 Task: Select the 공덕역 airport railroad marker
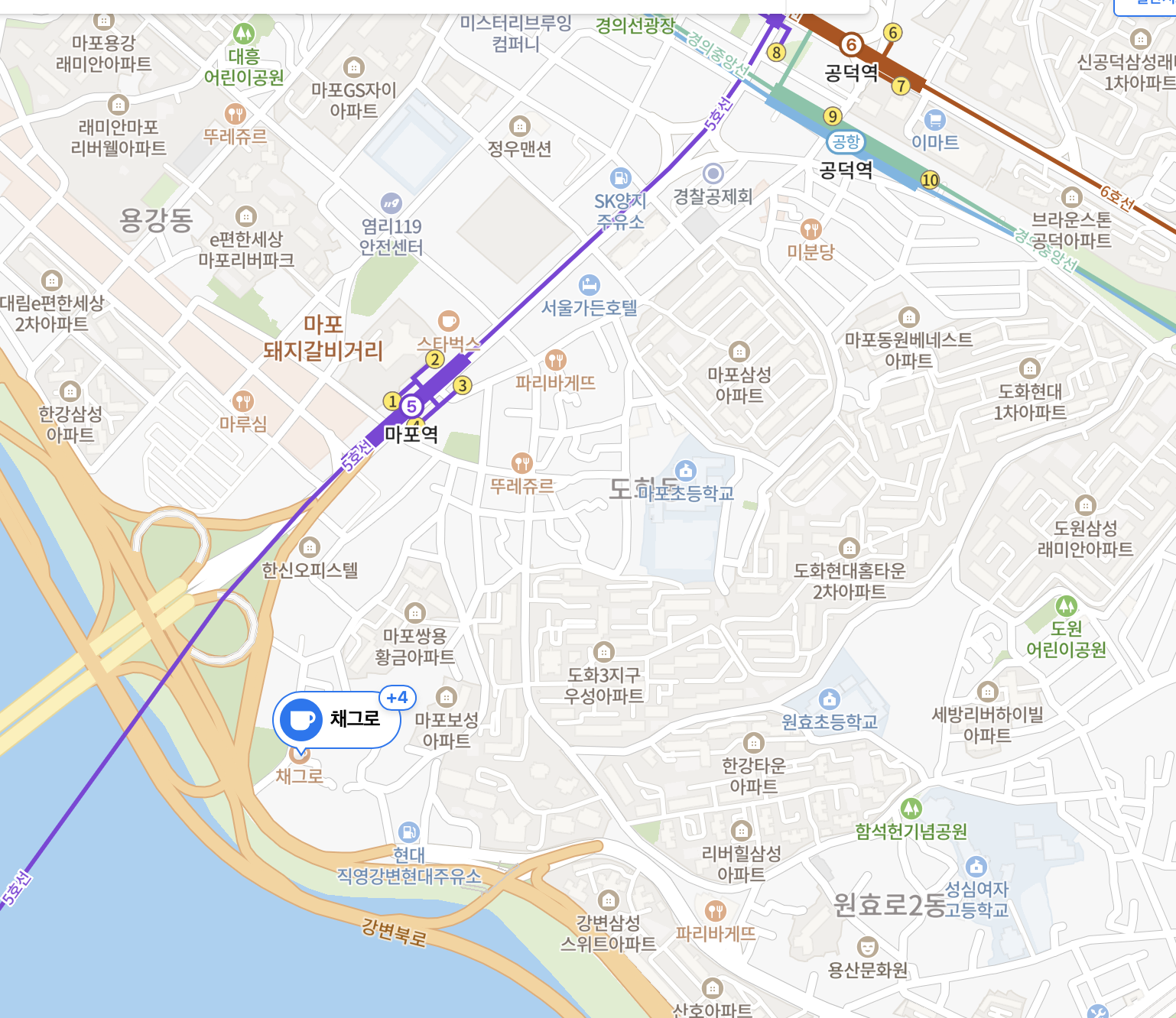click(x=846, y=141)
